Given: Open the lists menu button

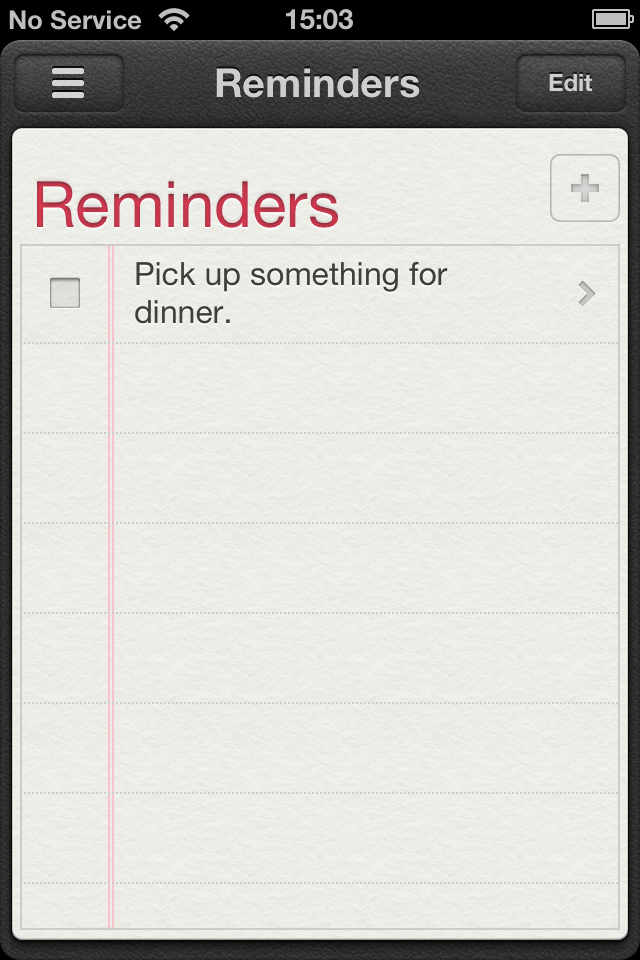Looking at the screenshot, I should [68, 83].
